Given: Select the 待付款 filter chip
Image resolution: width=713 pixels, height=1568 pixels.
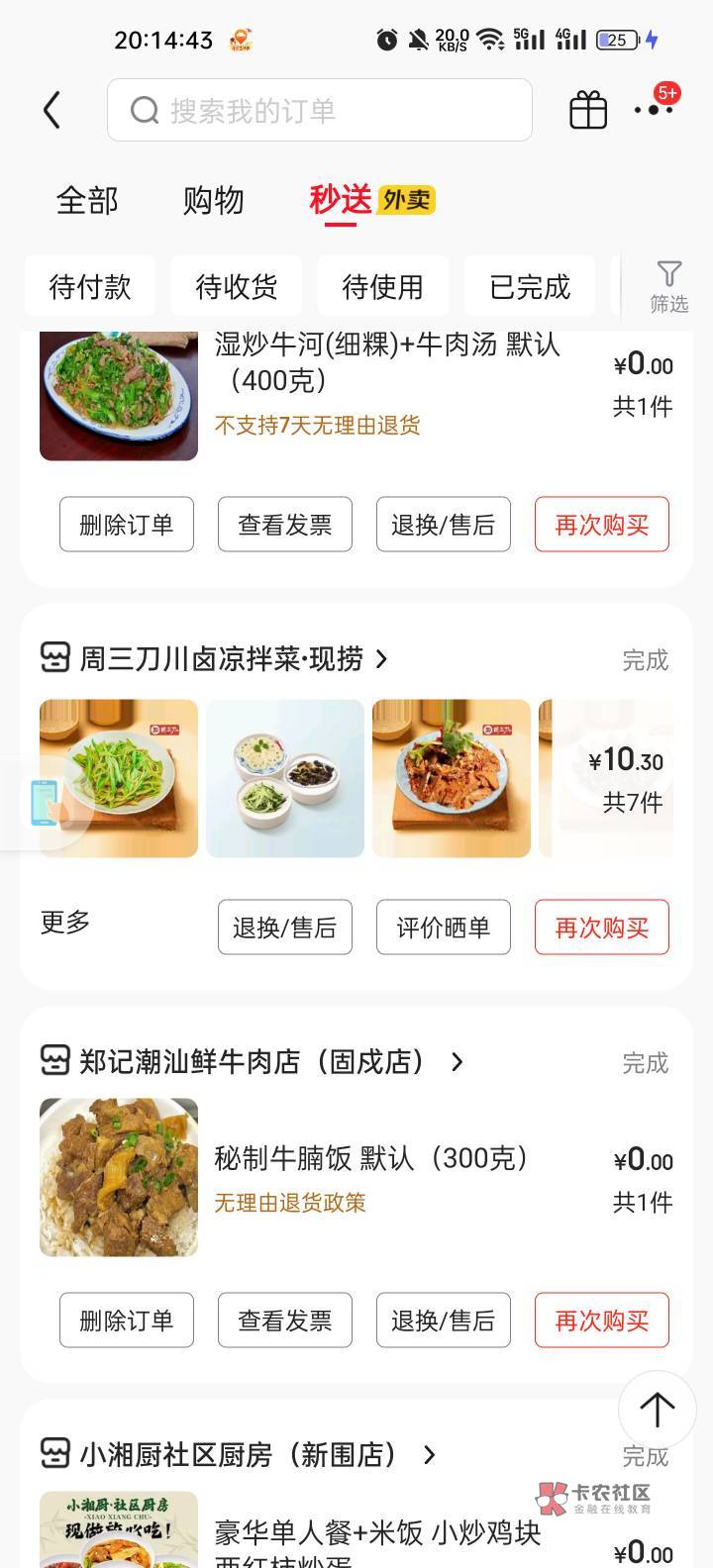Looking at the screenshot, I should point(90,287).
